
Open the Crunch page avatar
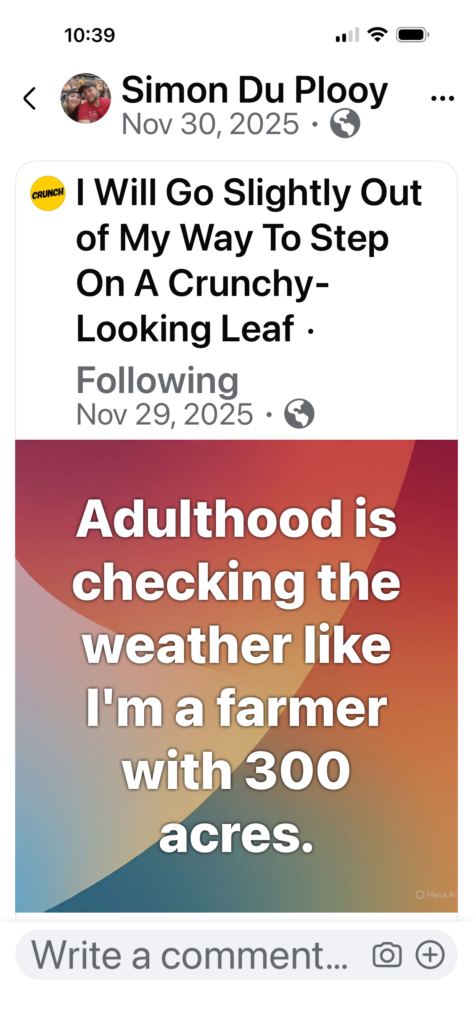pyautogui.click(x=48, y=193)
